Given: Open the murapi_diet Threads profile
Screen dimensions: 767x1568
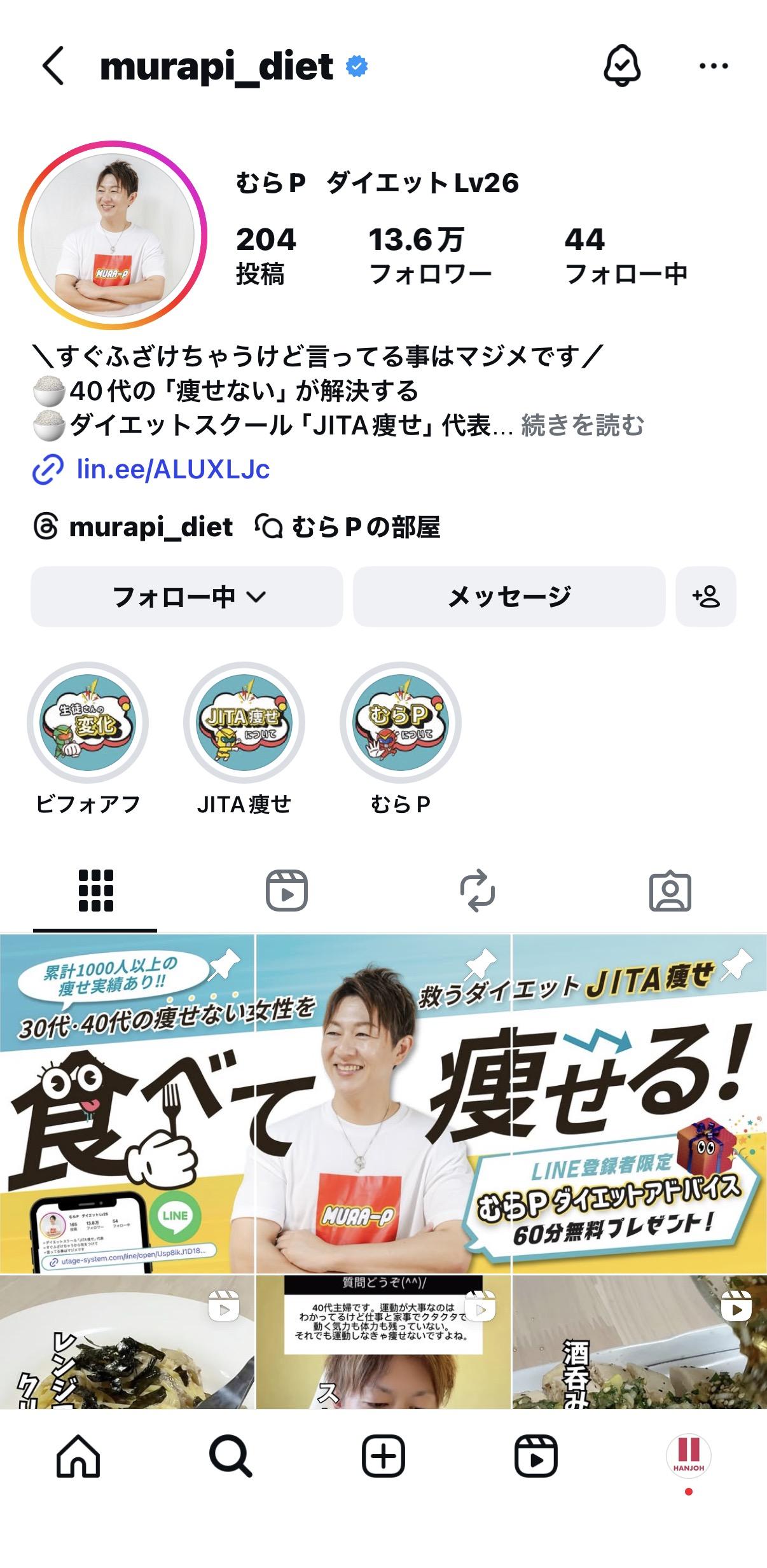Looking at the screenshot, I should [134, 527].
